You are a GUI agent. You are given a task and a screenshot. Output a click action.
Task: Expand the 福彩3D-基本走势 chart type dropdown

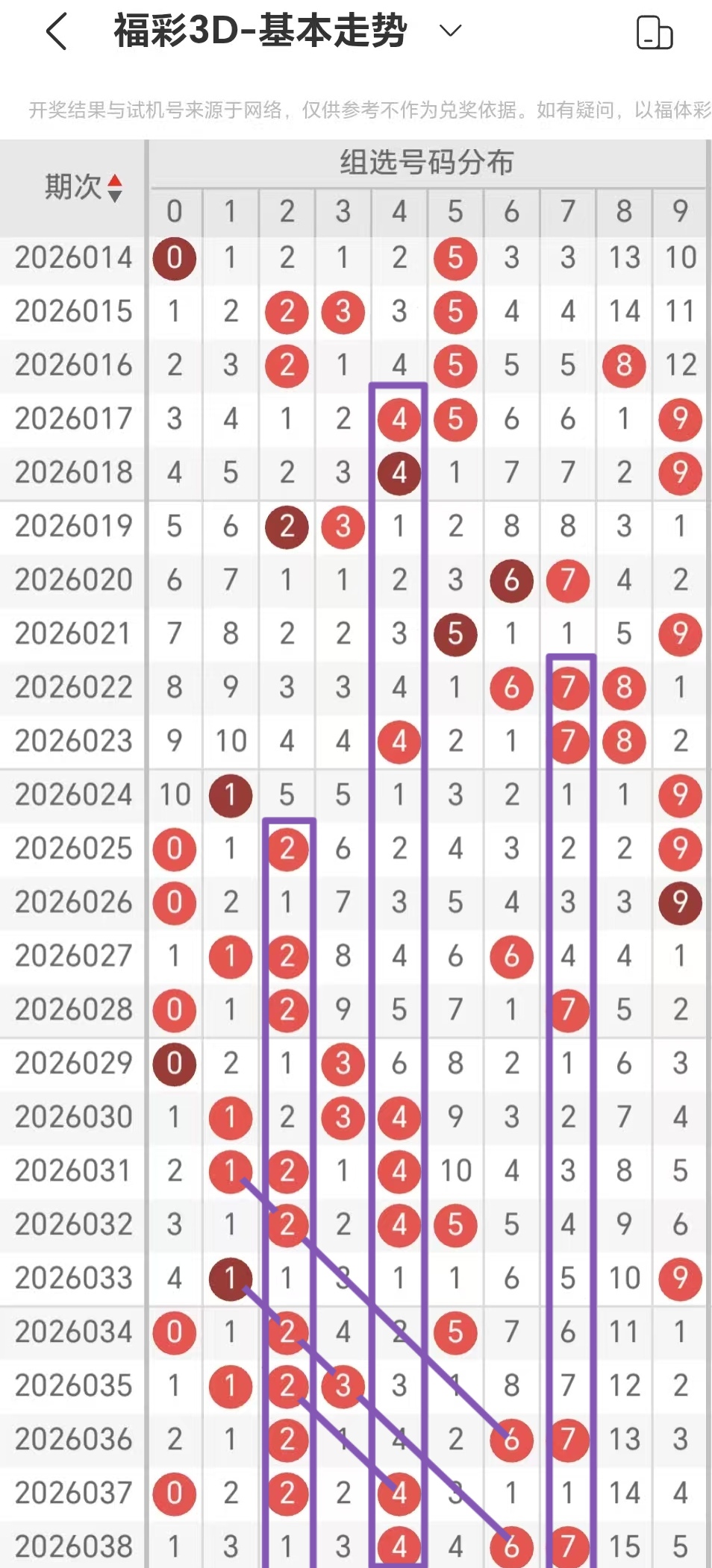(450, 31)
